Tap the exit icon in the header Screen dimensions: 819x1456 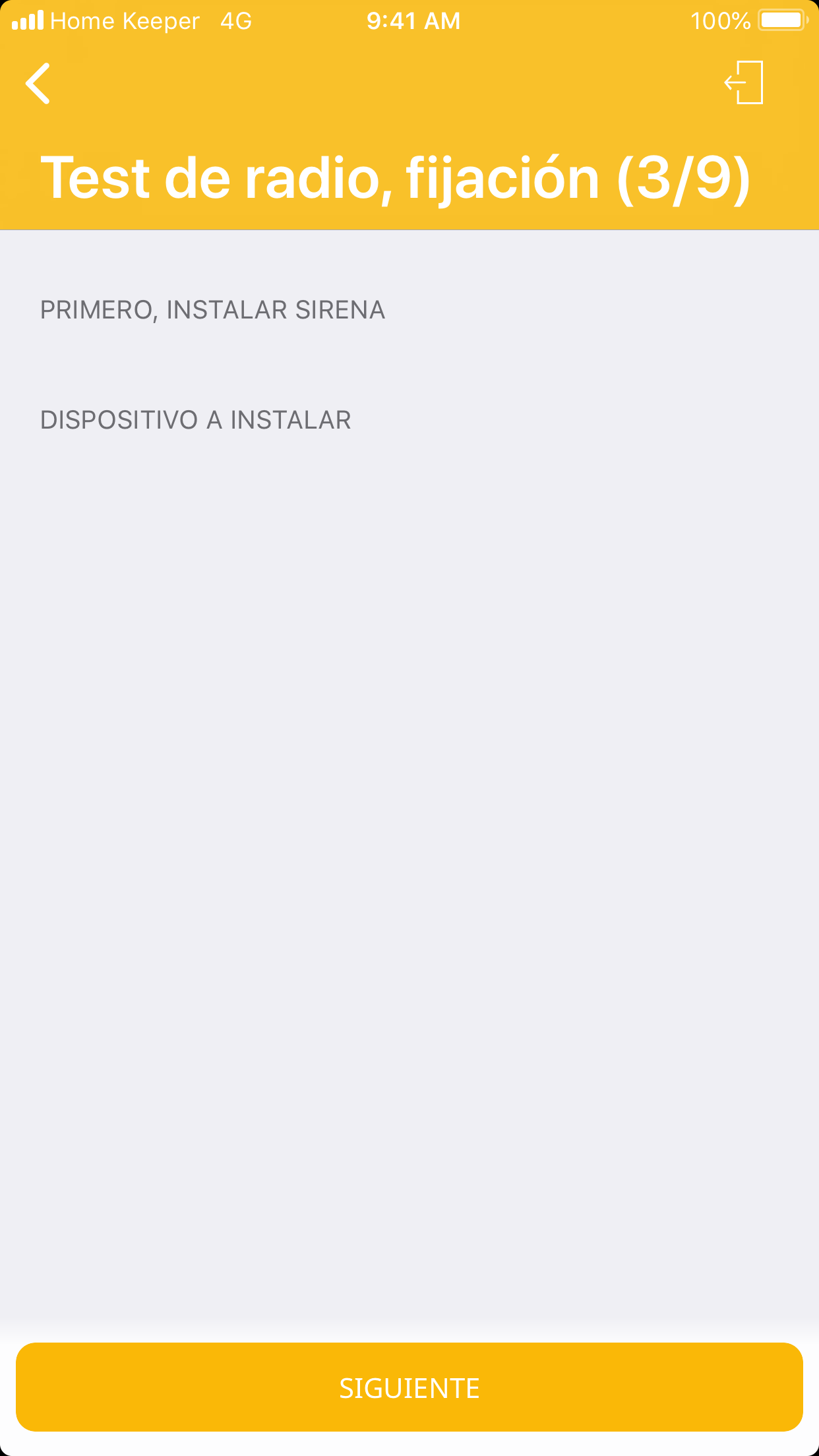click(x=744, y=83)
